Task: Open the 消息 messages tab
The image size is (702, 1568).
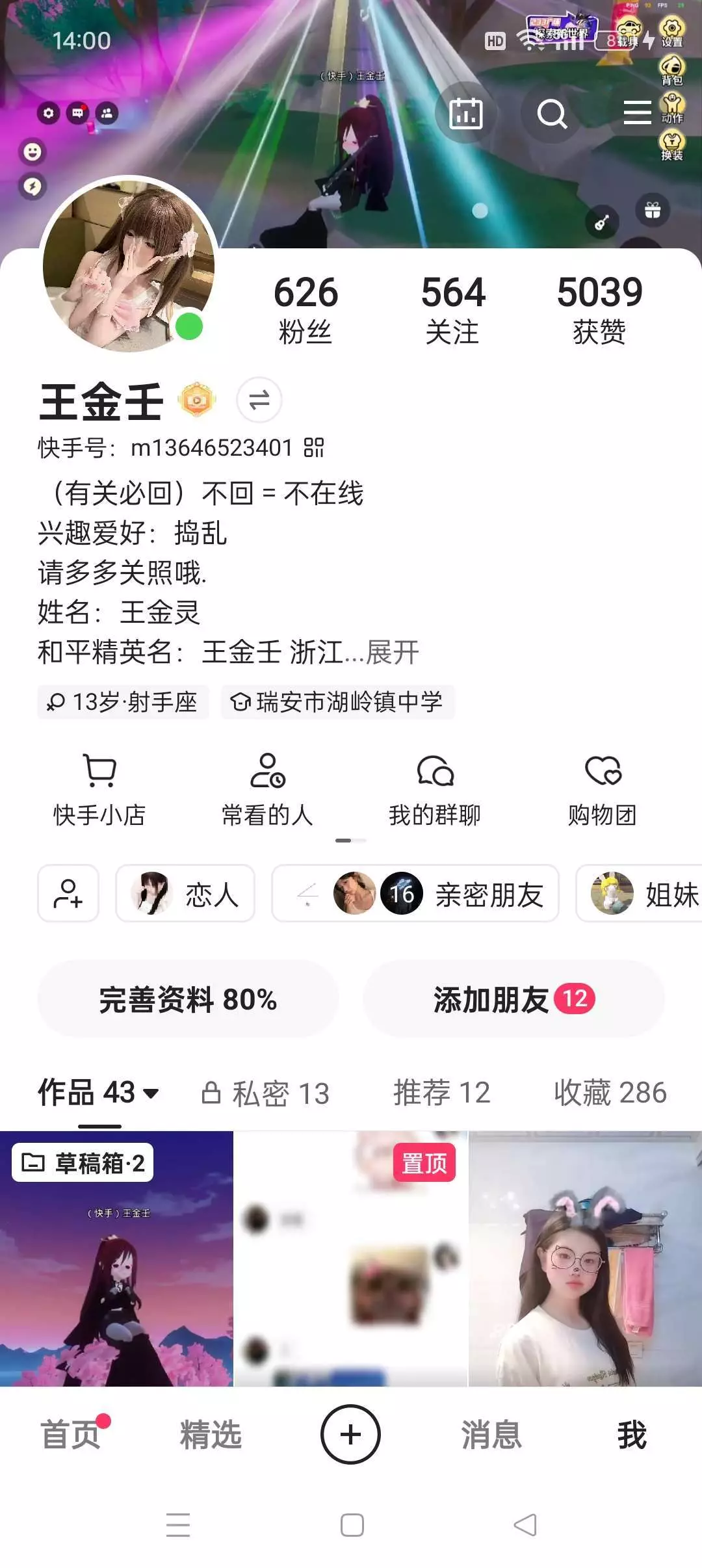Action: 491,1435
